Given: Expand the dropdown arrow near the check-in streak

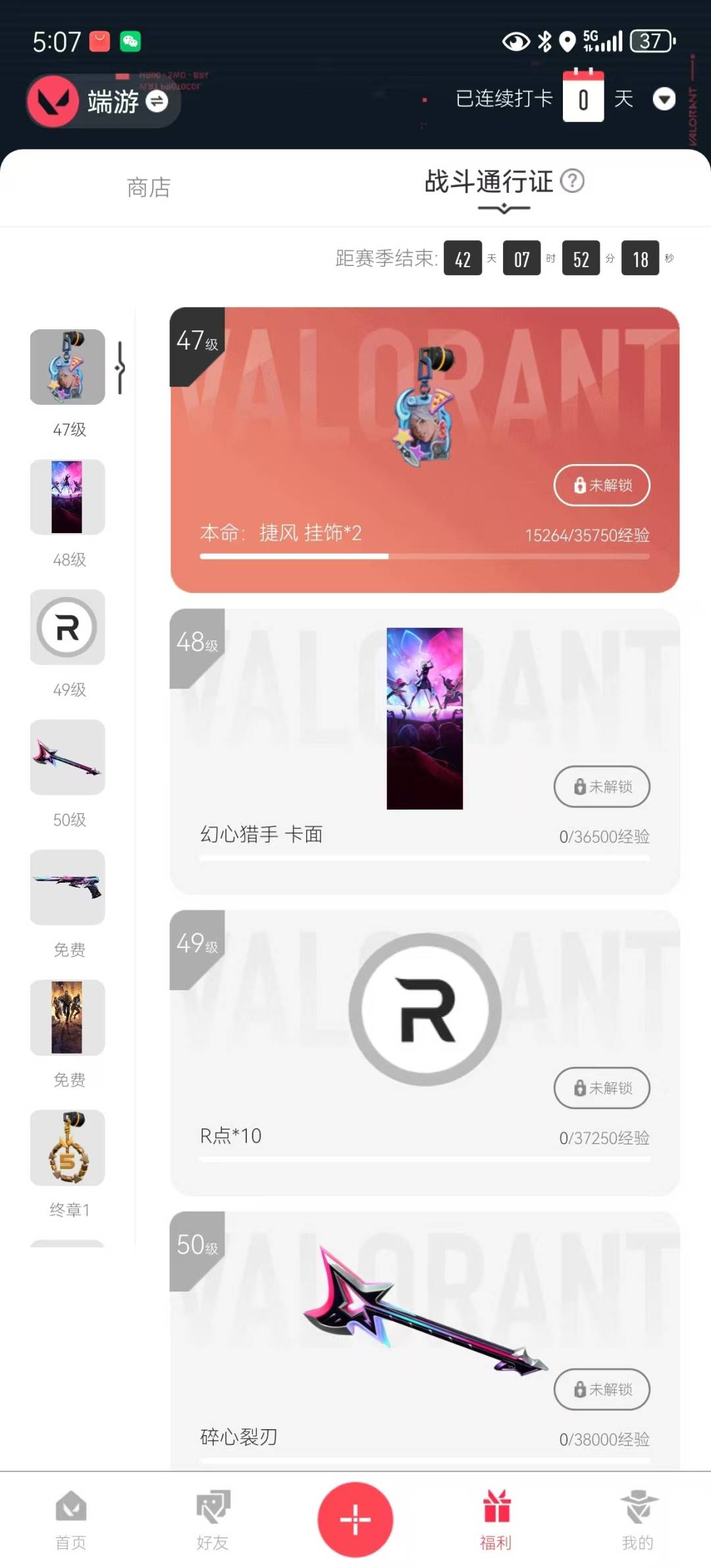Looking at the screenshot, I should tap(664, 99).
